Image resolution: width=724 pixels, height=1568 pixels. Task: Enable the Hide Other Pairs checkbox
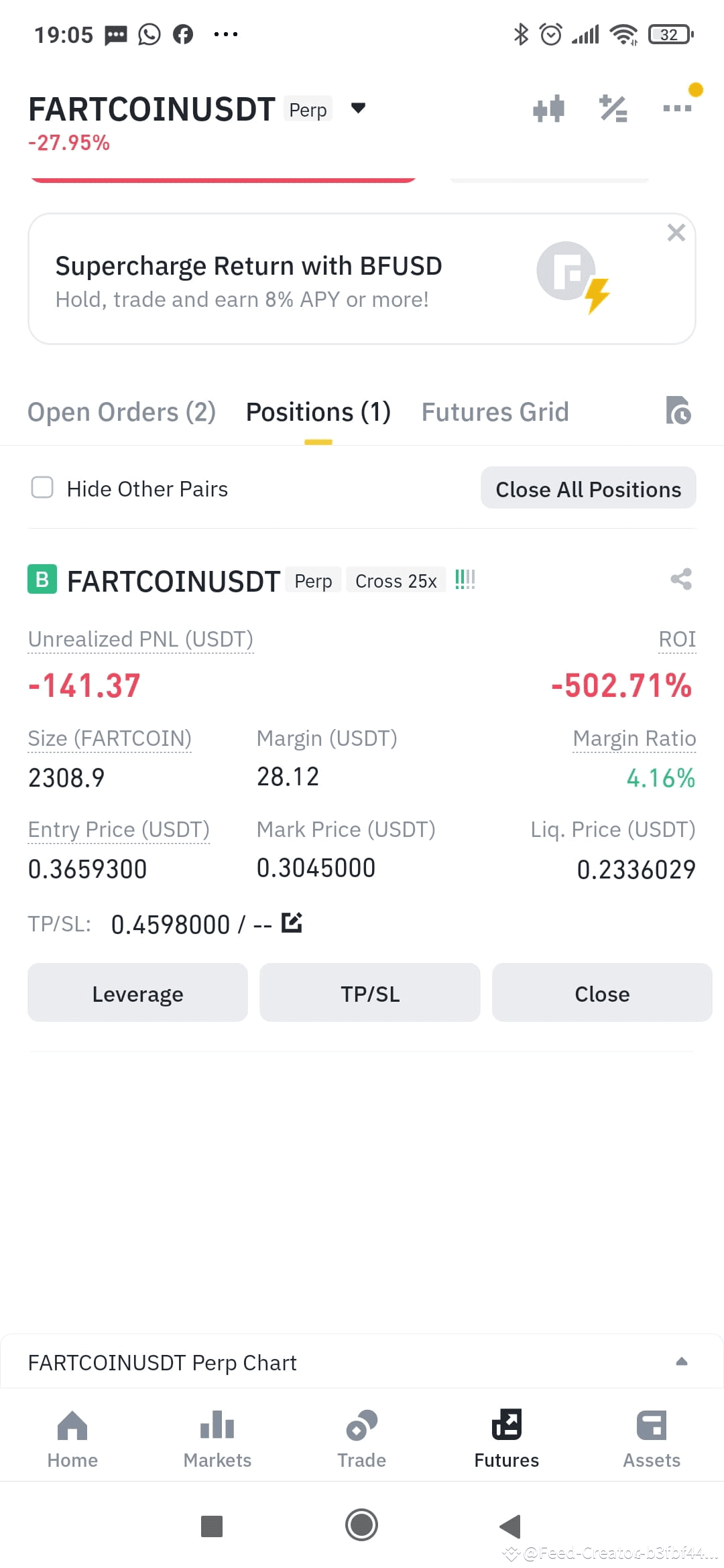(x=42, y=488)
